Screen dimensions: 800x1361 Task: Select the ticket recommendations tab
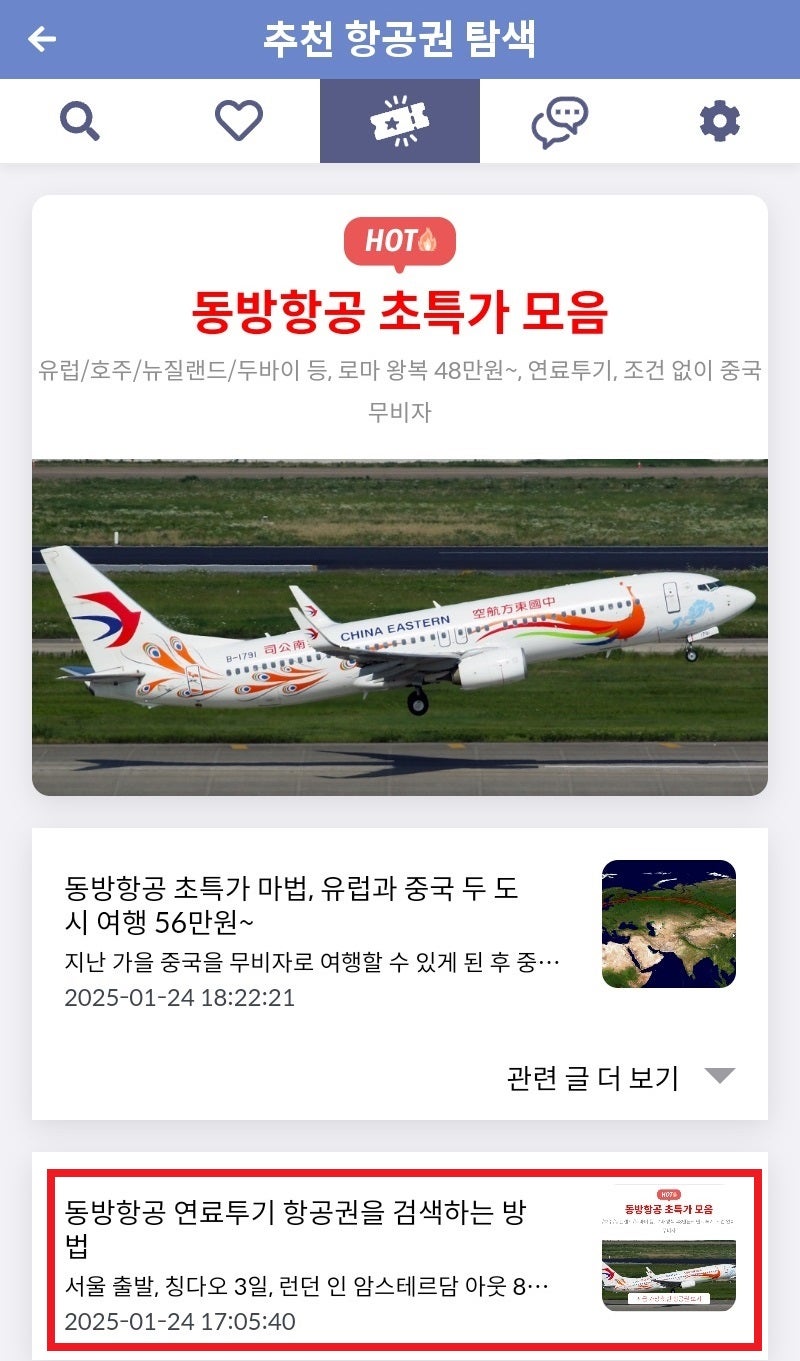[400, 121]
